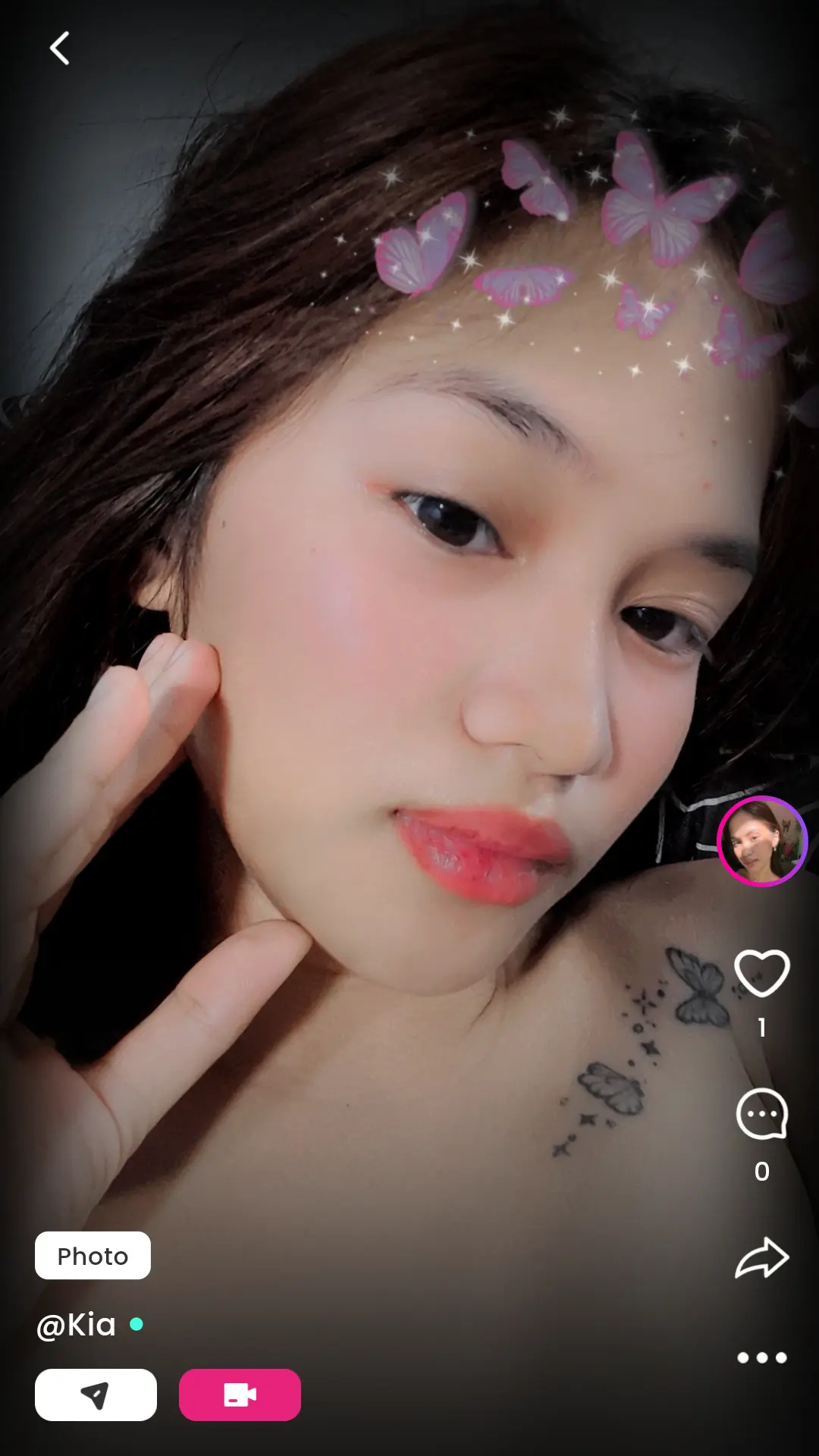The image size is (819, 1456).
Task: Share this photo via the arrow icon
Action: click(762, 1258)
